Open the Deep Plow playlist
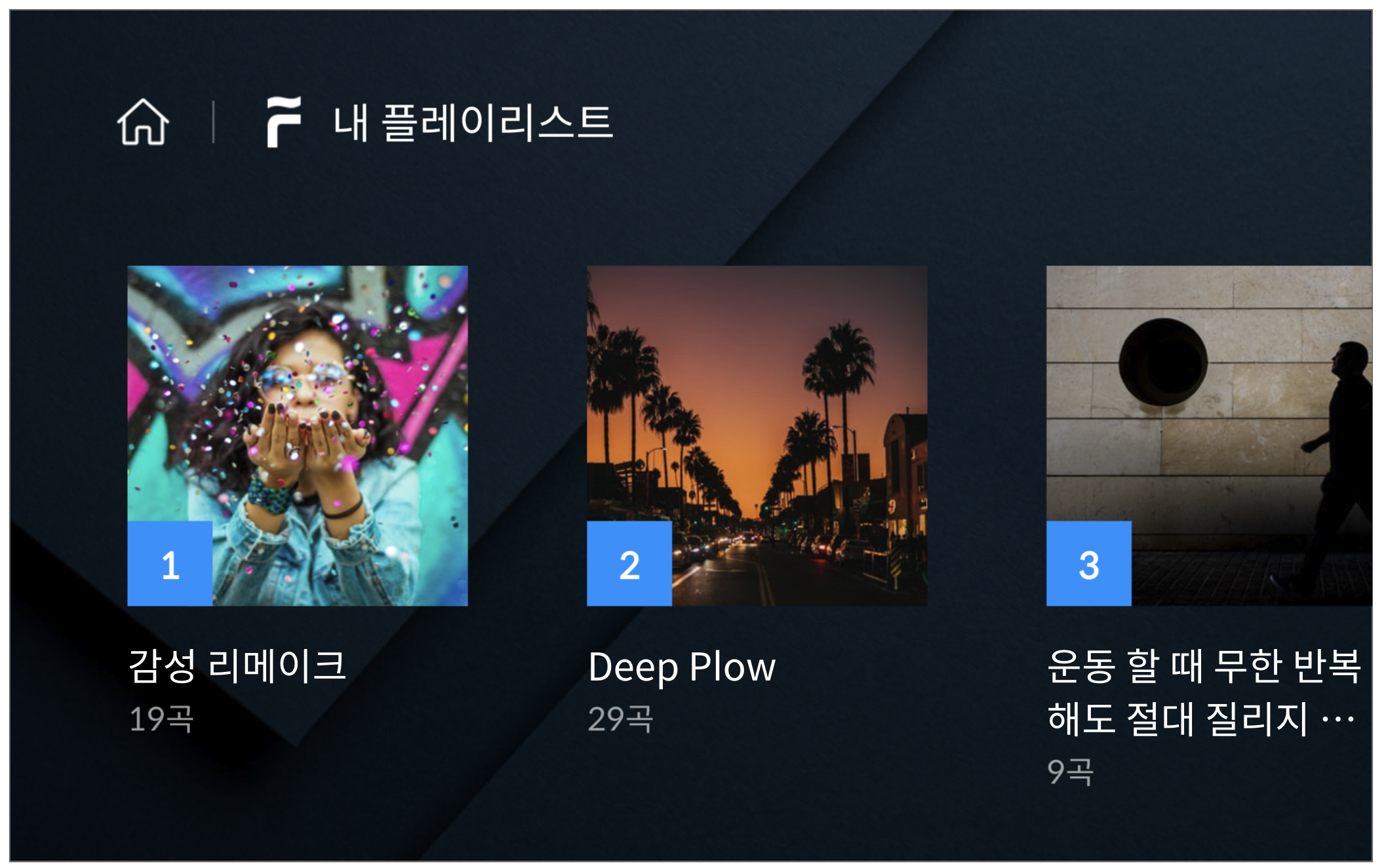The image size is (1386, 868). pos(757,435)
